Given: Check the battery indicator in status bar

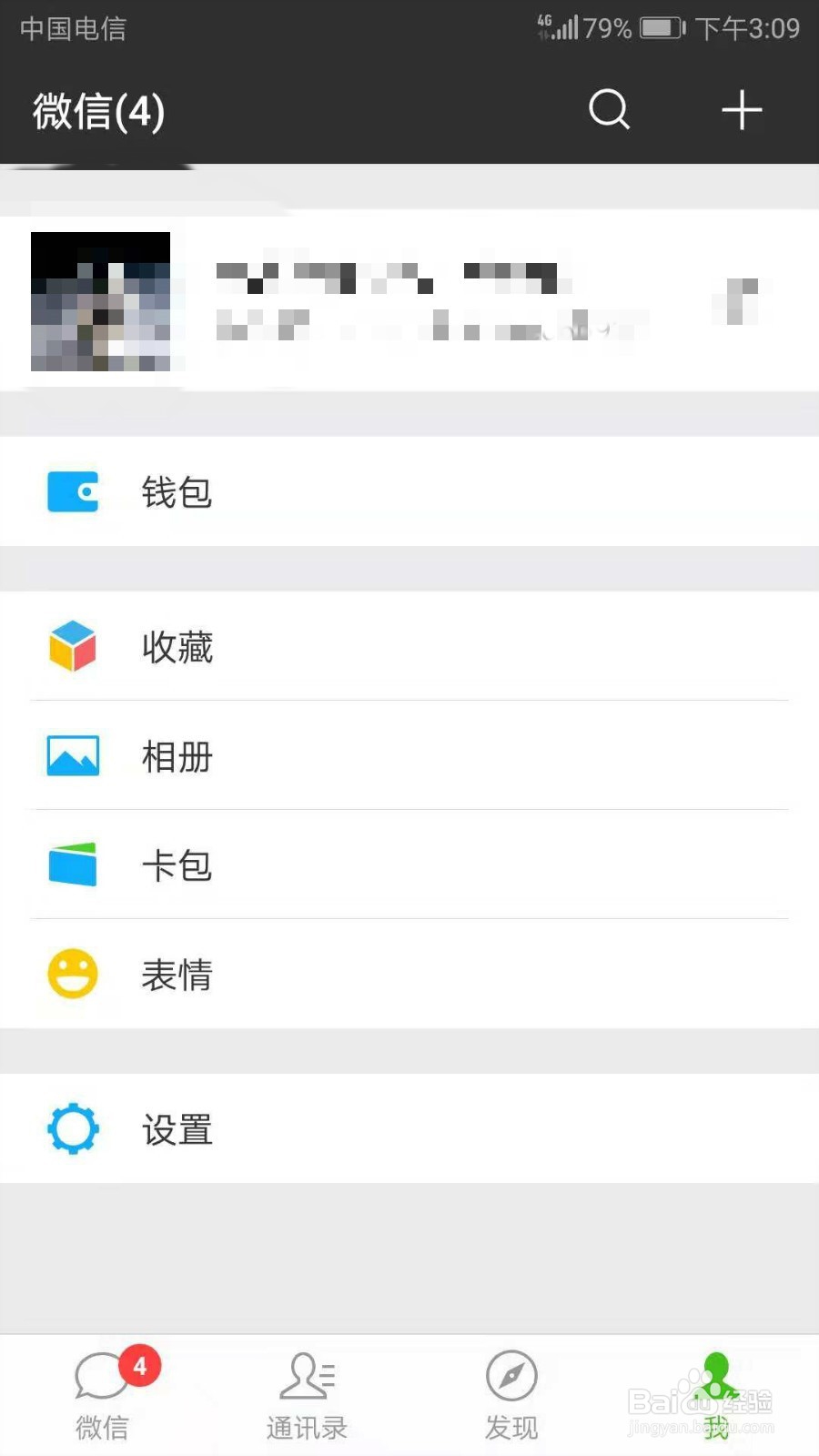Looking at the screenshot, I should coord(657,28).
